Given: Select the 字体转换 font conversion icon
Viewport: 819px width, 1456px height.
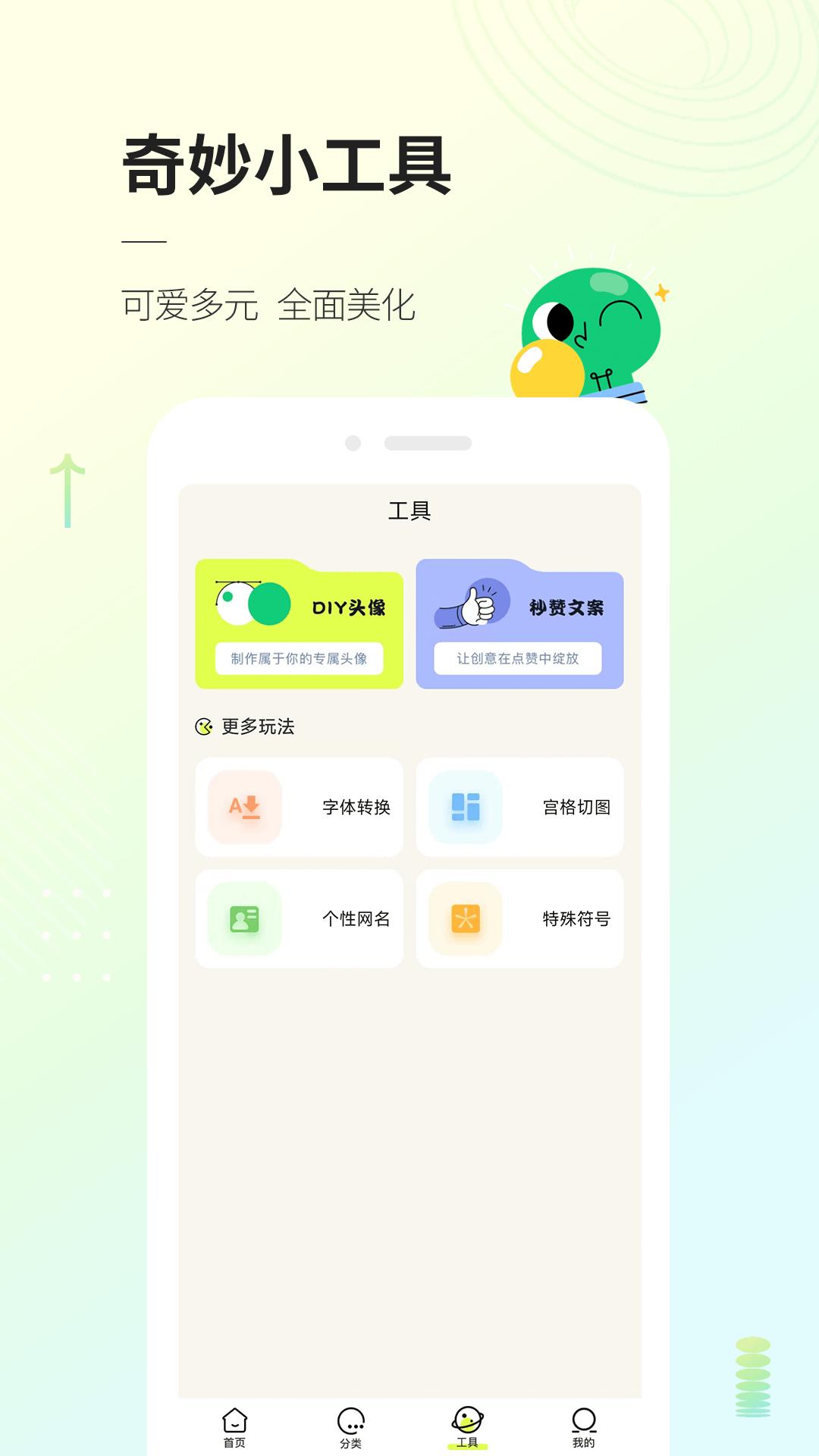Looking at the screenshot, I should [x=244, y=808].
